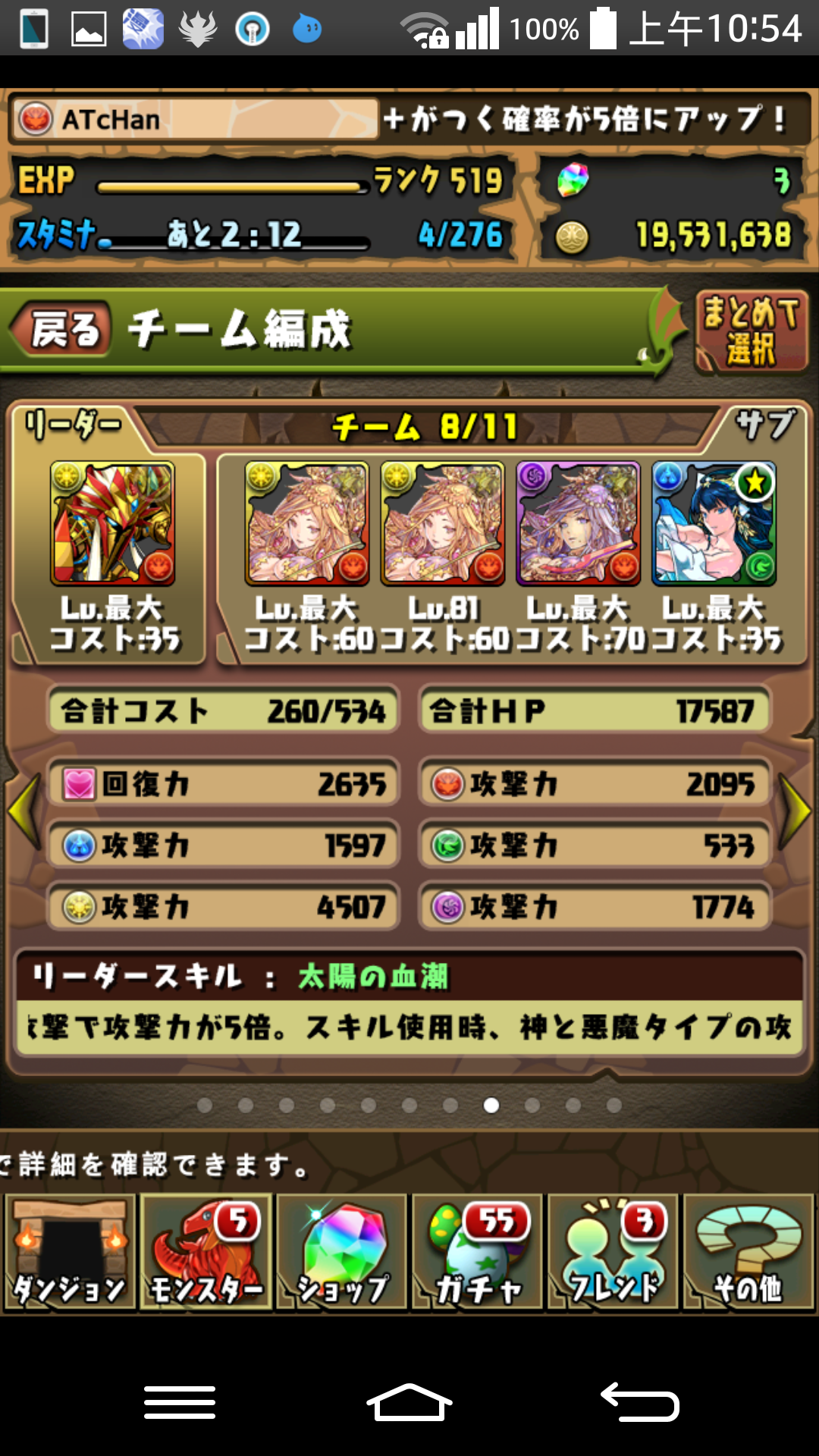Go to the previous team with the left arrow
This screenshot has width=819, height=1456.
24,810
